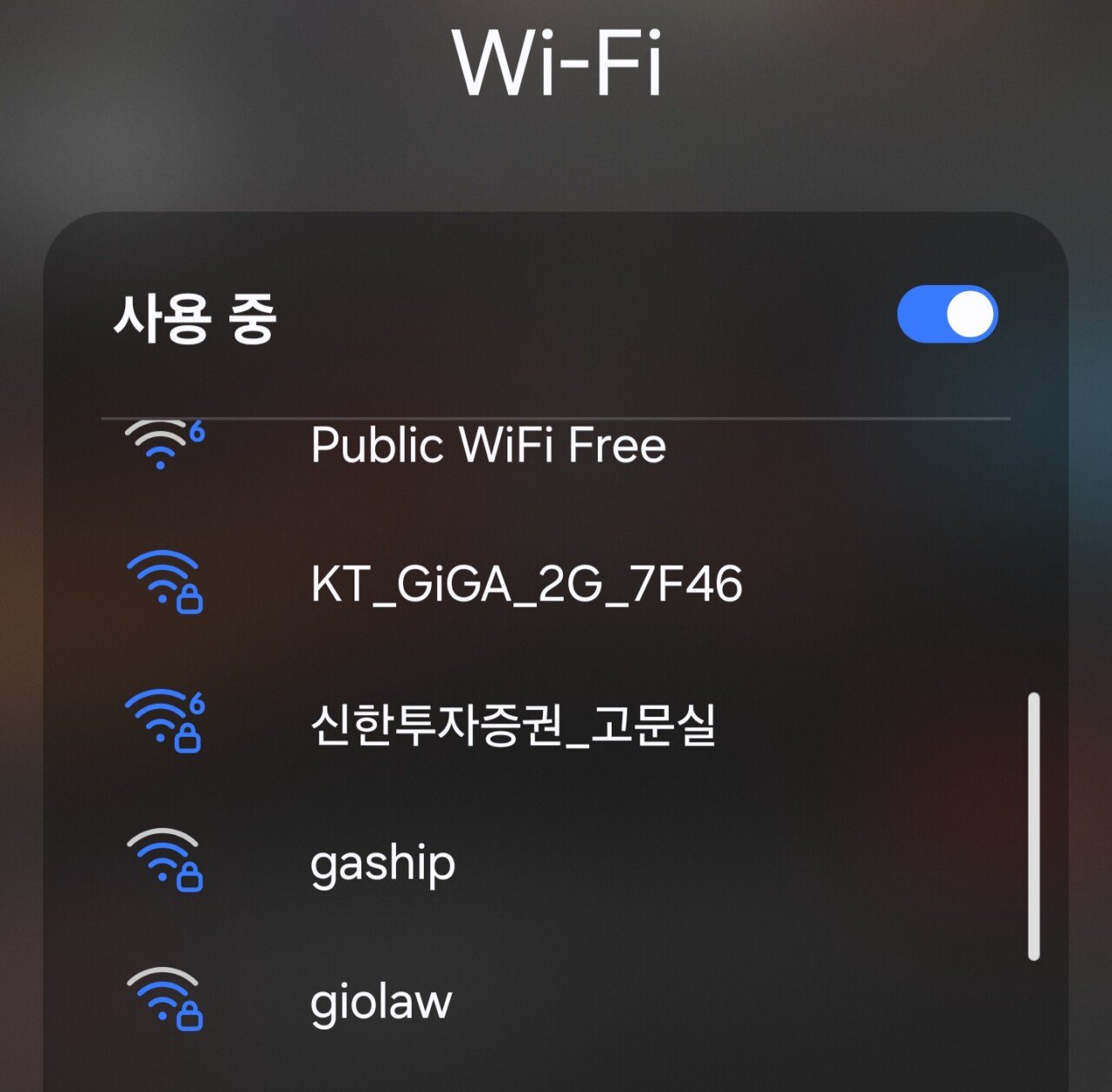Connect to the giolaw network

click(x=381, y=1002)
